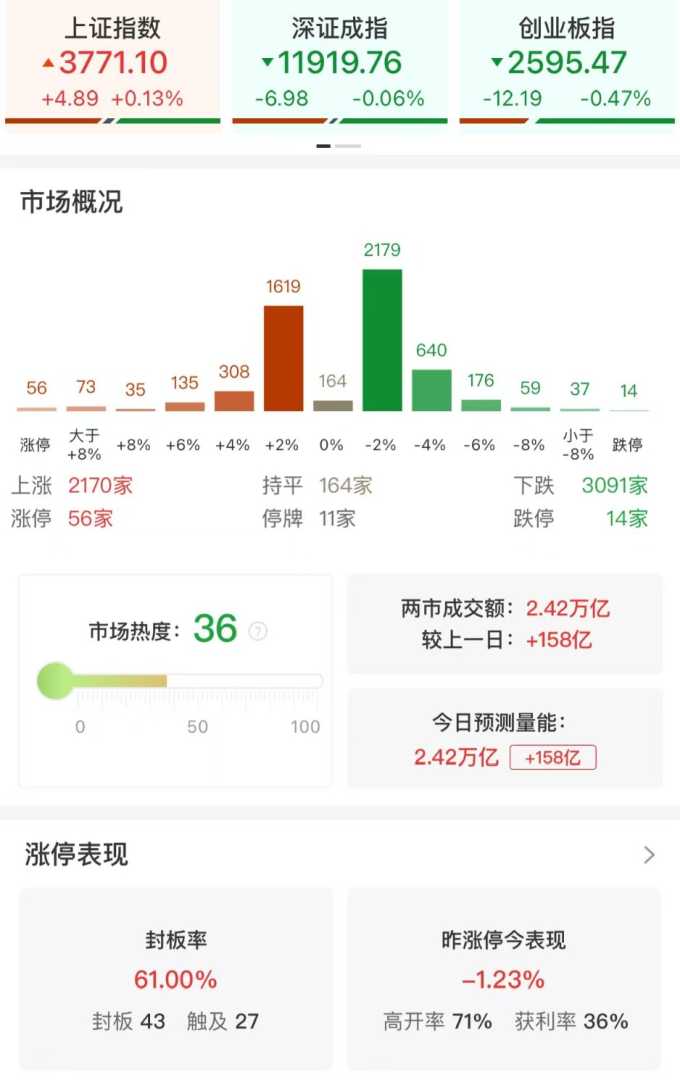Image resolution: width=680 pixels, height=1080 pixels.
Task: Tap the help icon beside 市场热度
Action: click(x=258, y=631)
